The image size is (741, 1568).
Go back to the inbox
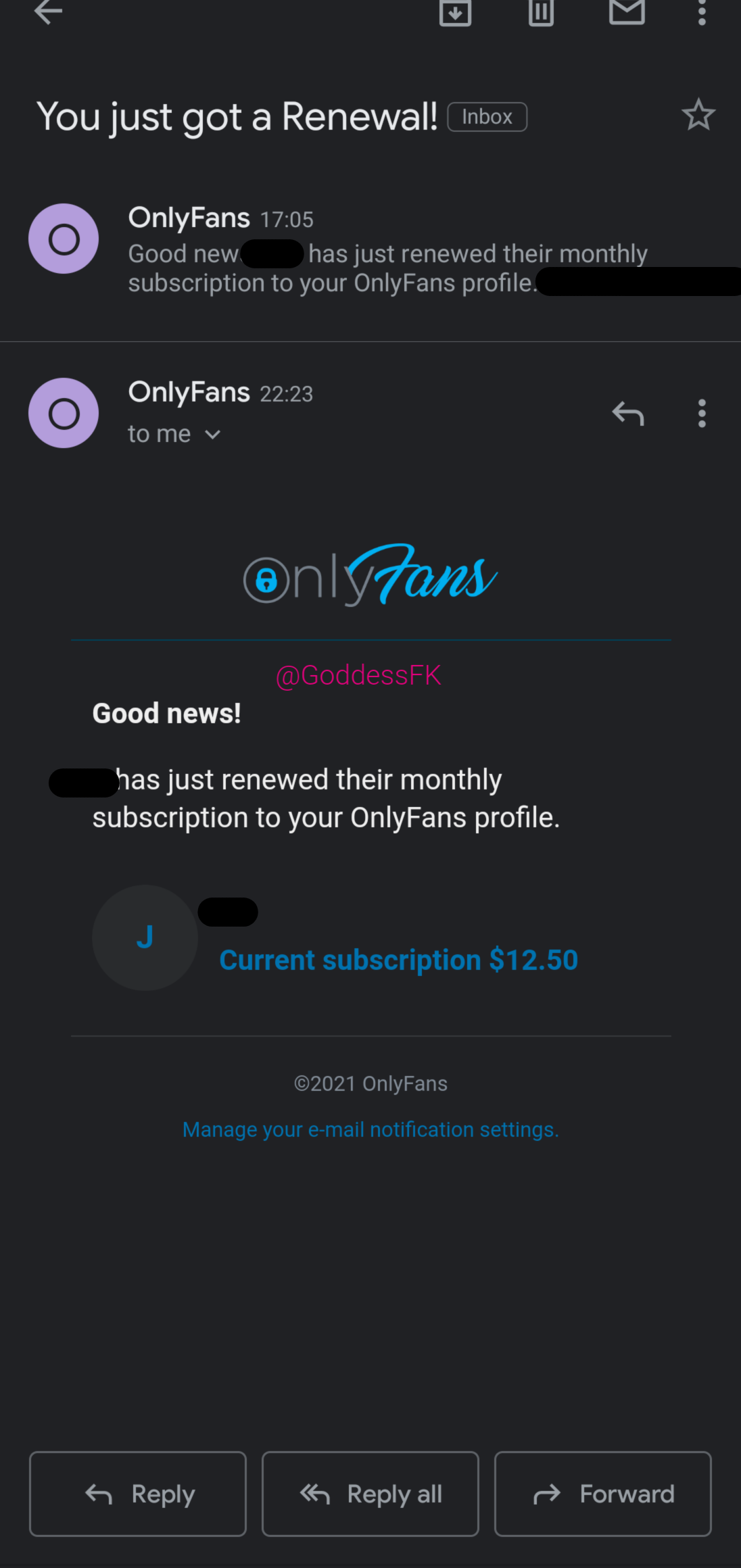[47, 14]
